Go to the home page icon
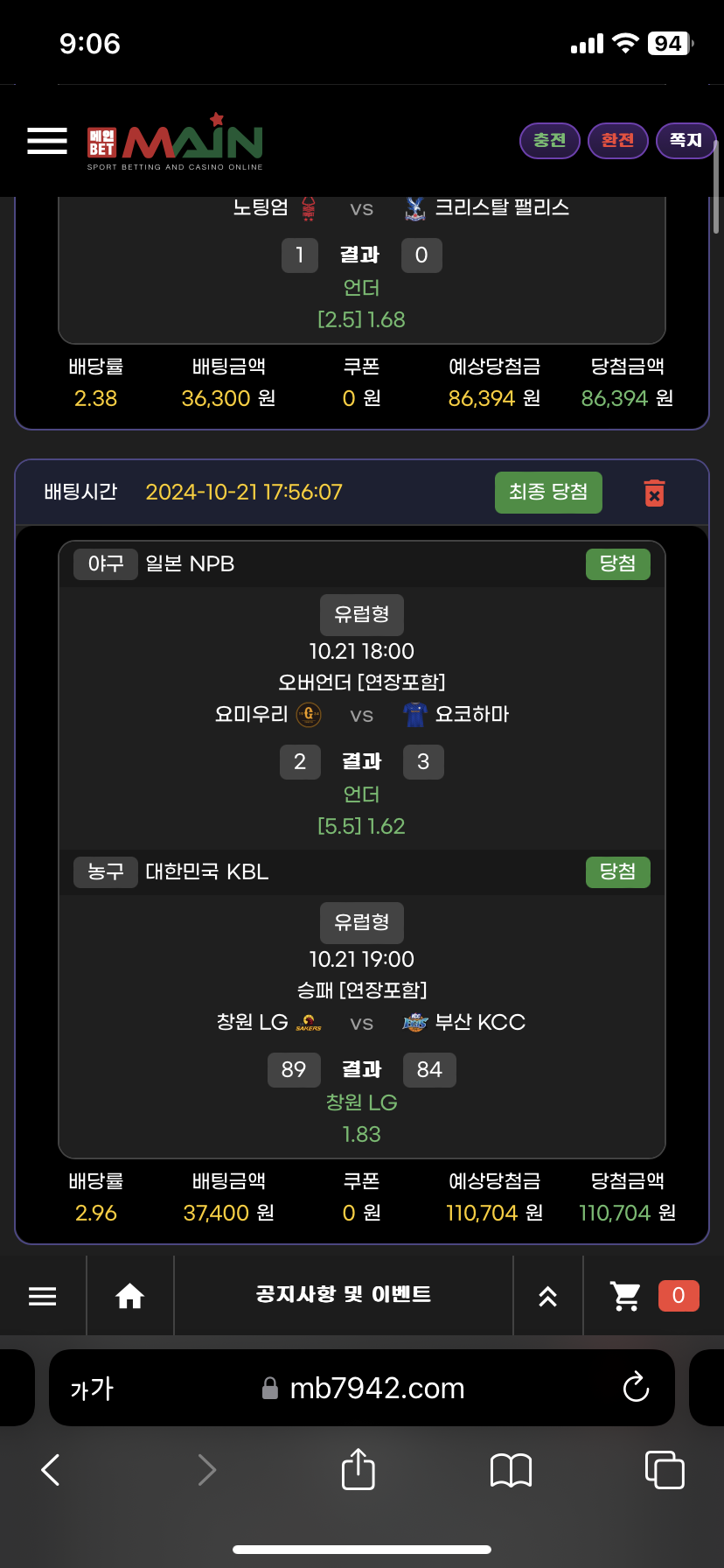Image resolution: width=724 pixels, height=1568 pixels. coord(130,1296)
